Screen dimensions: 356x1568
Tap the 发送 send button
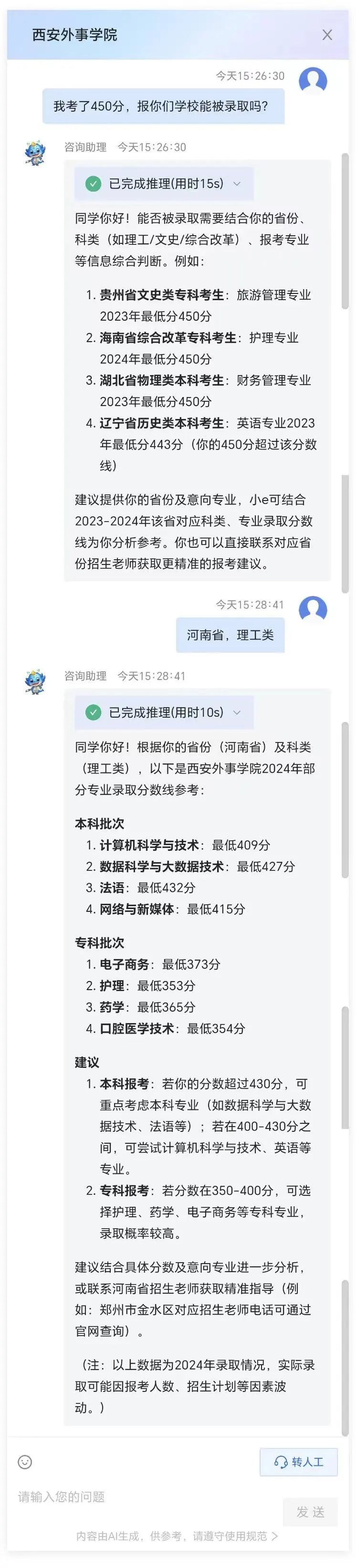click(x=310, y=1511)
